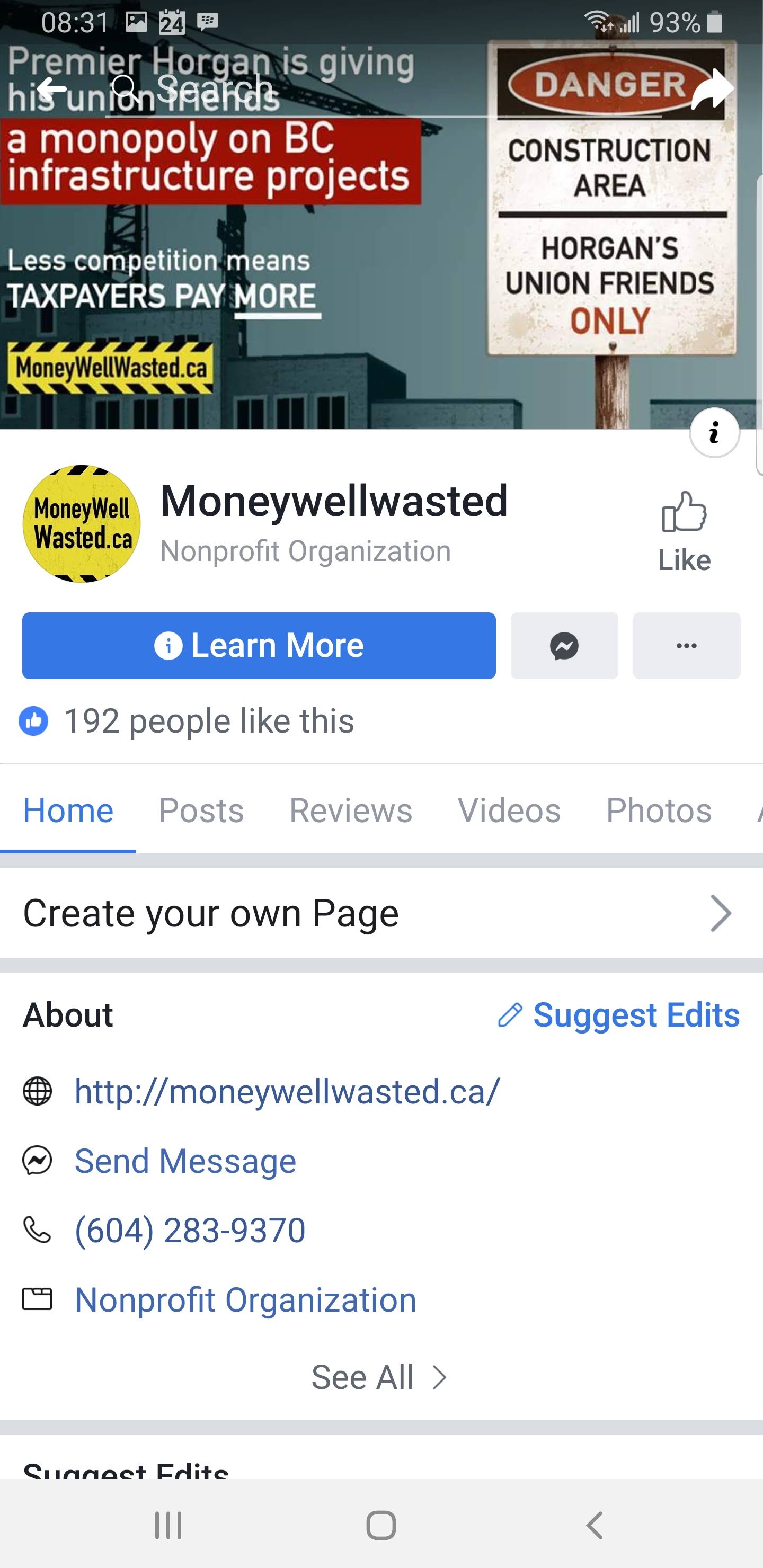Screen dimensions: 763x1568
Task: Open the system recent apps button
Action: click(168, 1526)
